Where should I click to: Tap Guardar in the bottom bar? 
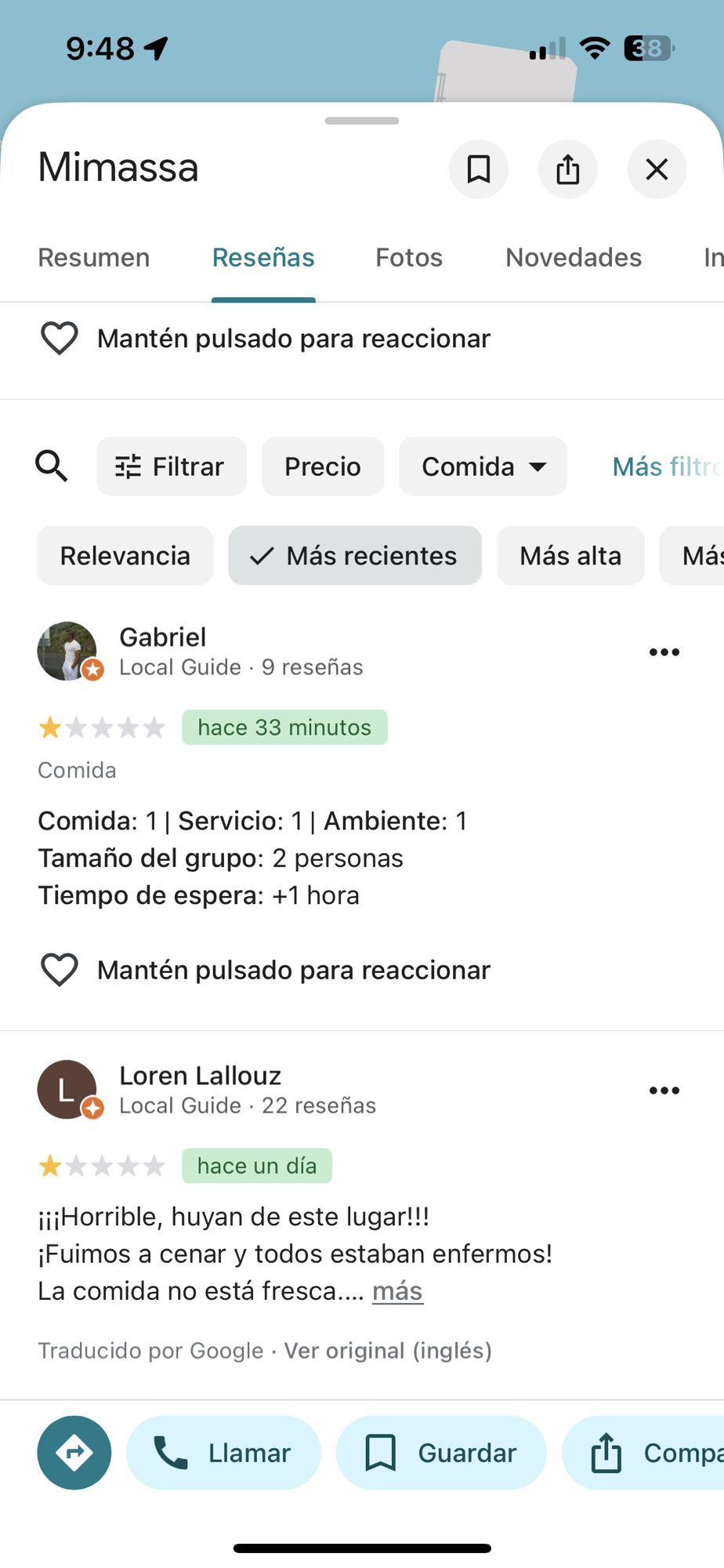[x=441, y=1453]
